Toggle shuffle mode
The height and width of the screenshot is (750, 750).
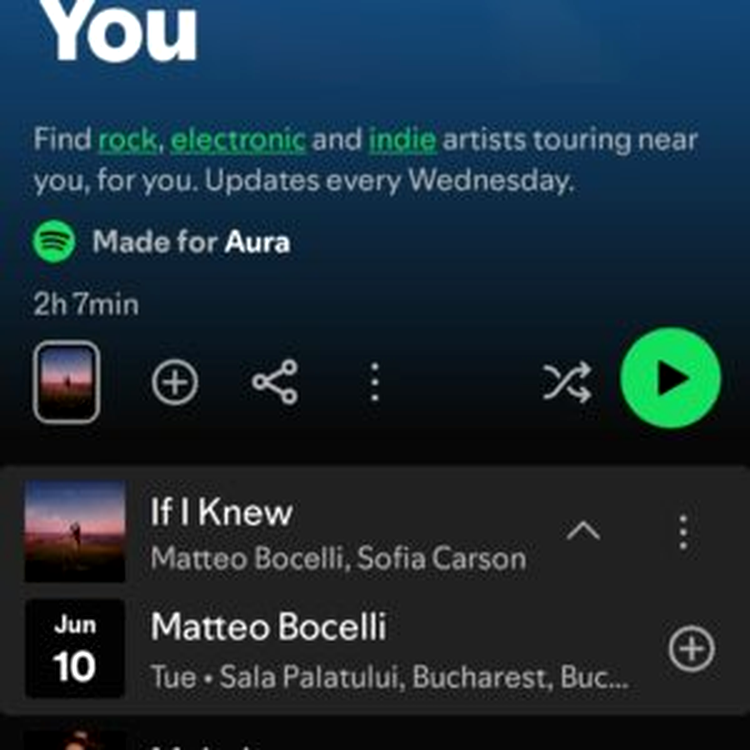point(566,382)
